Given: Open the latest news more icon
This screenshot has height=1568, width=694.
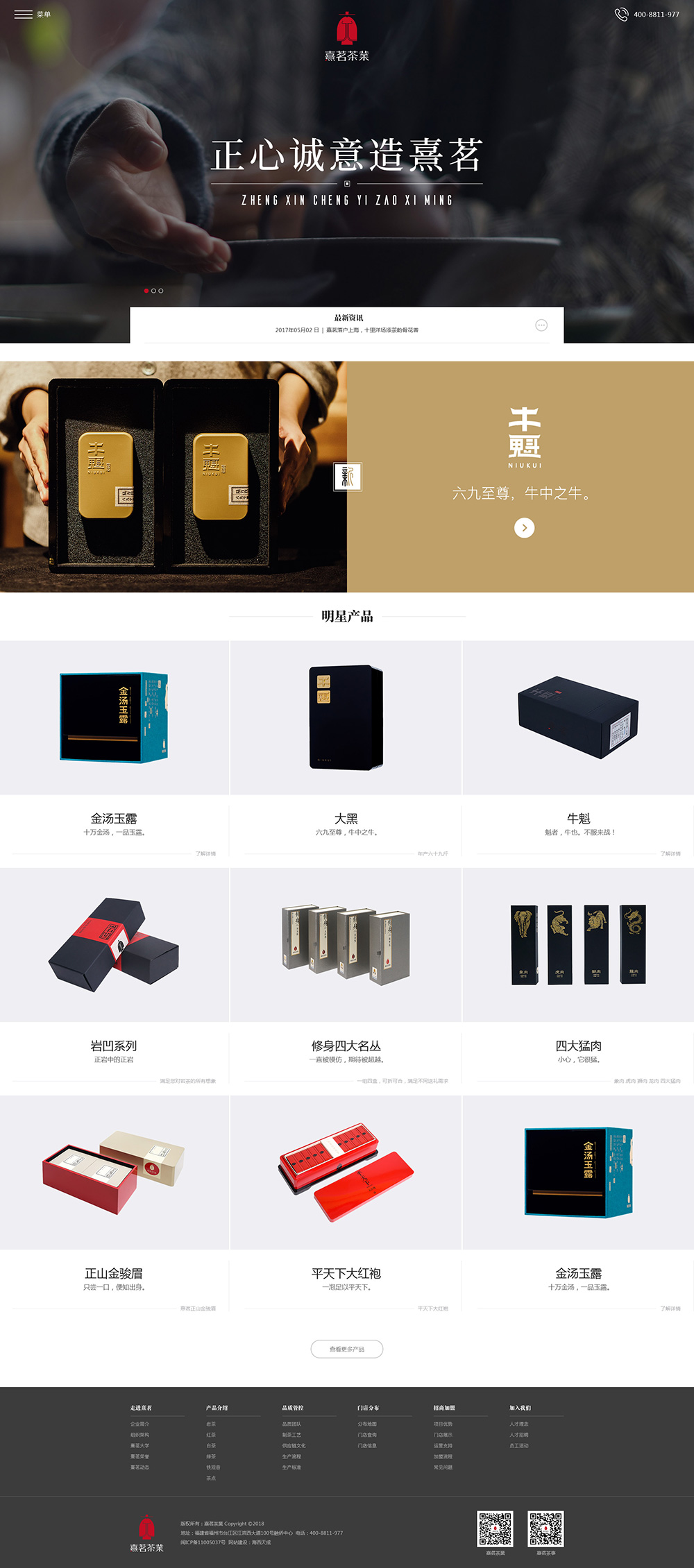Looking at the screenshot, I should (x=541, y=325).
